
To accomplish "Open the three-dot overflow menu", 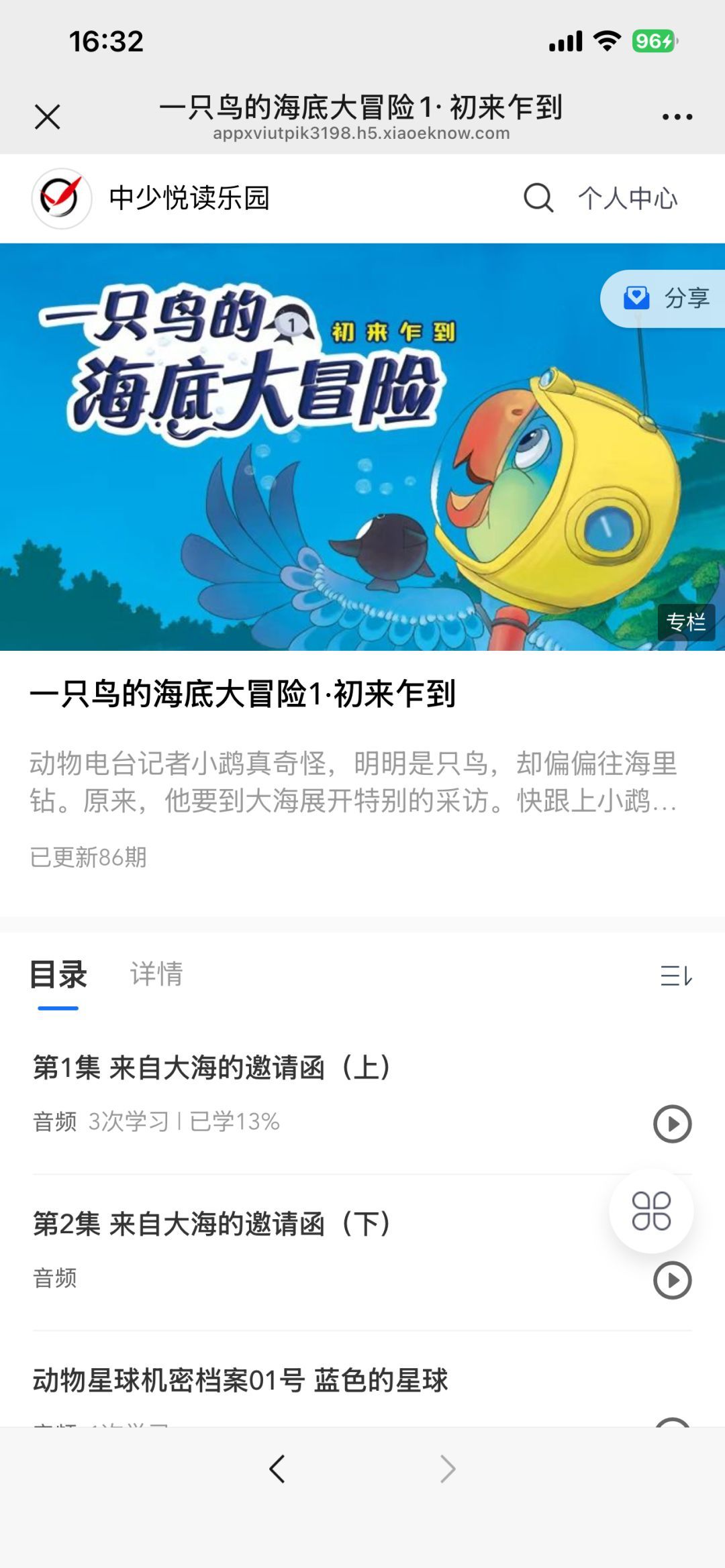I will point(677,117).
